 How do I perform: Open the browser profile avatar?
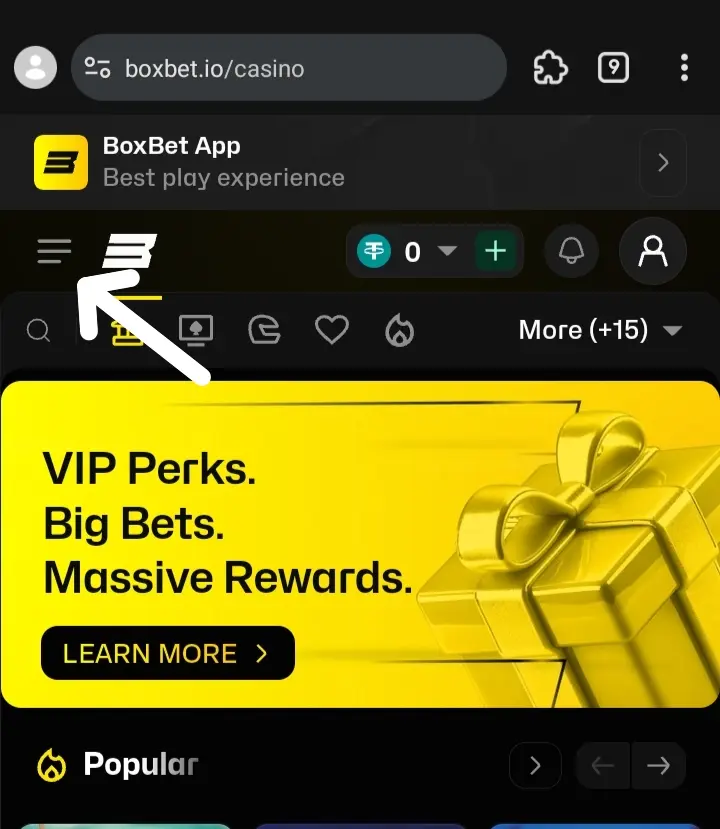36,68
